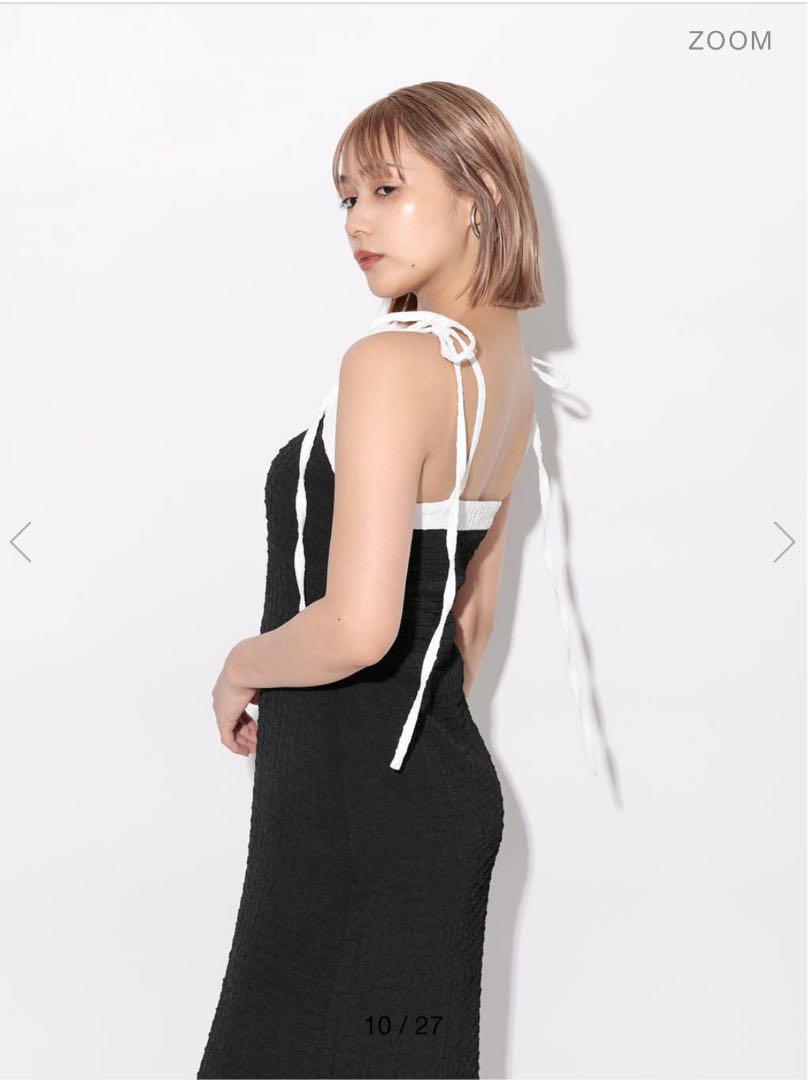Go to the previous product image

click(21, 542)
